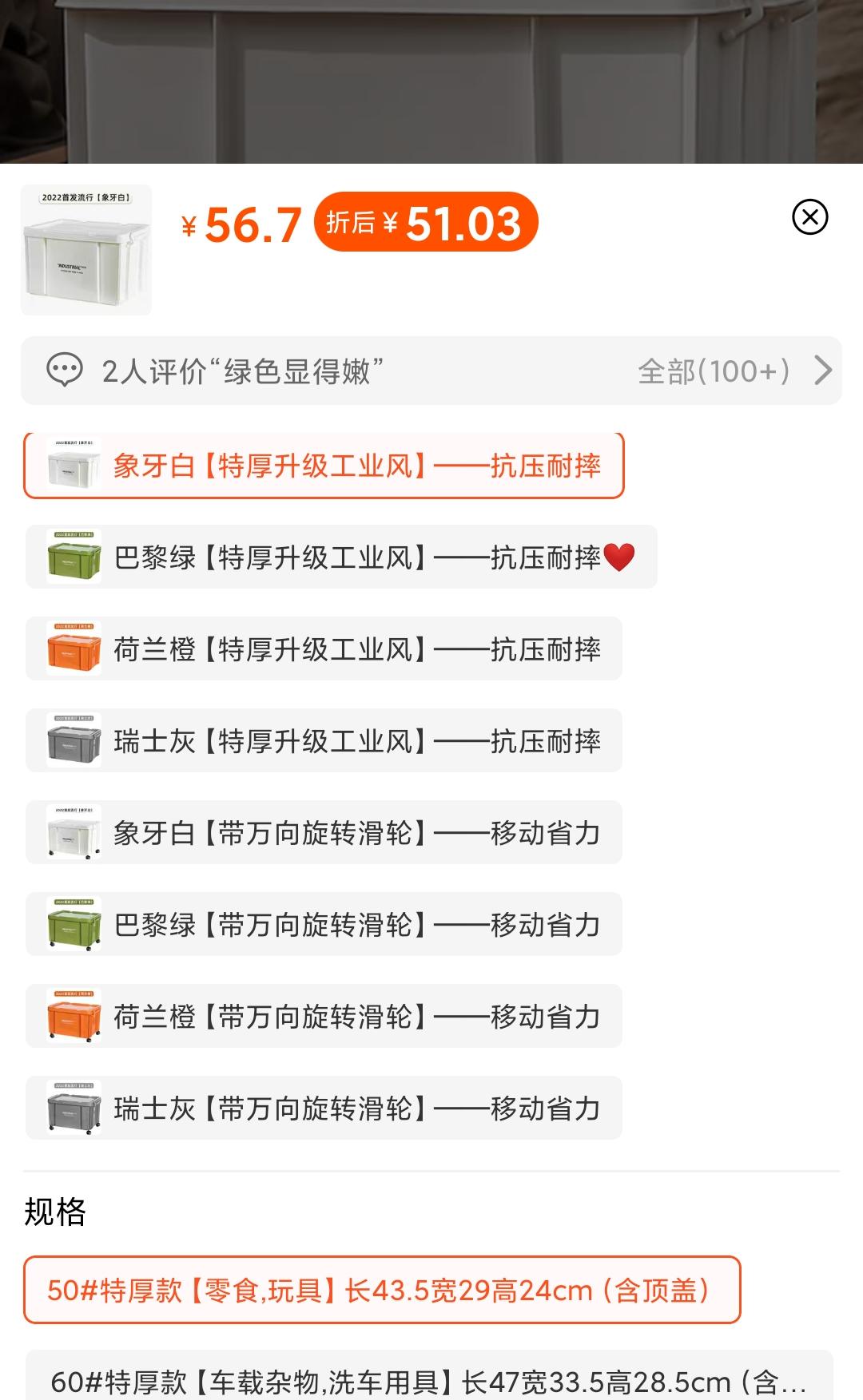The image size is (863, 1400).
Task: Click the green box thumbnail beside 巴黎绿 option
Action: (x=70, y=557)
